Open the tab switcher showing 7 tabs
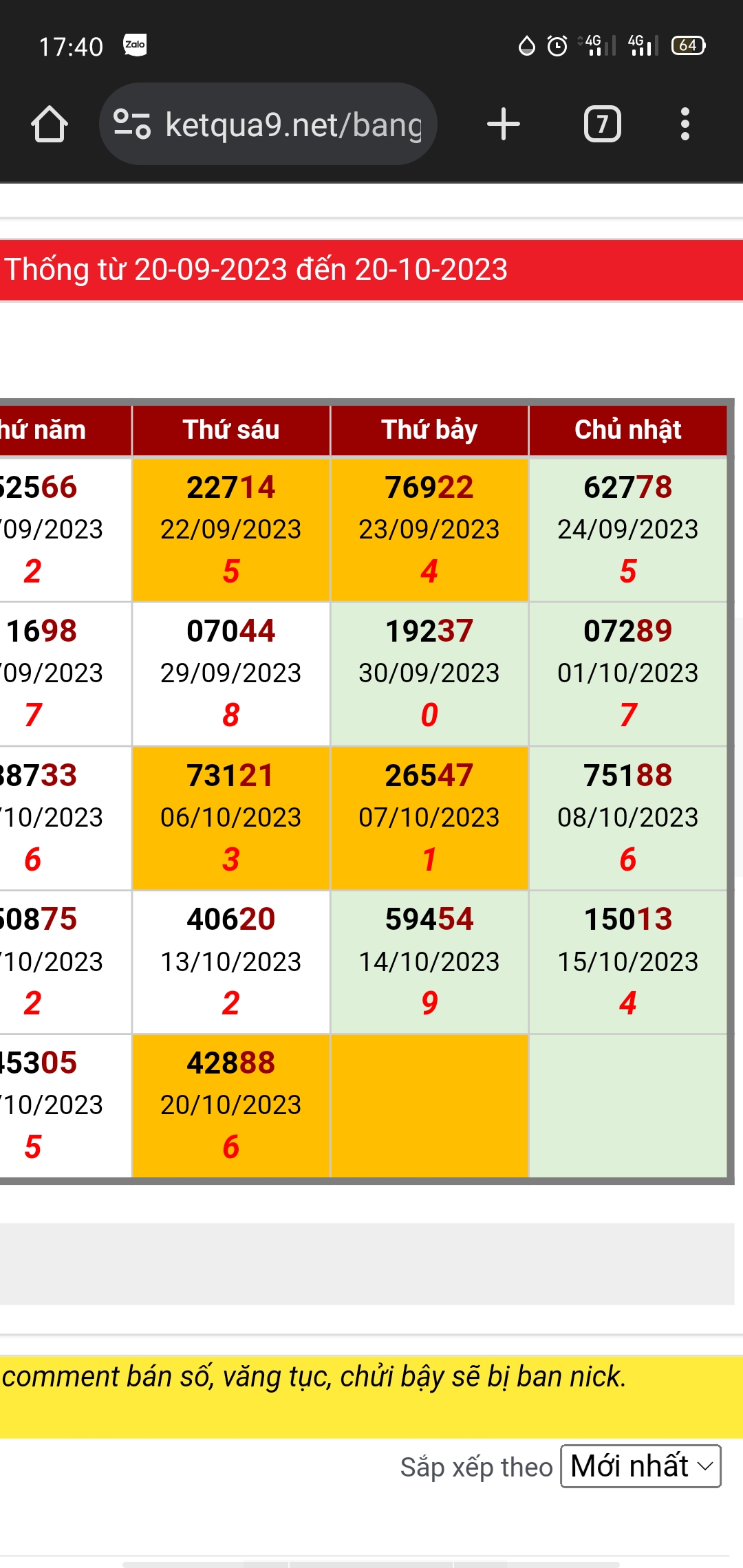This screenshot has width=743, height=1568. tap(602, 124)
